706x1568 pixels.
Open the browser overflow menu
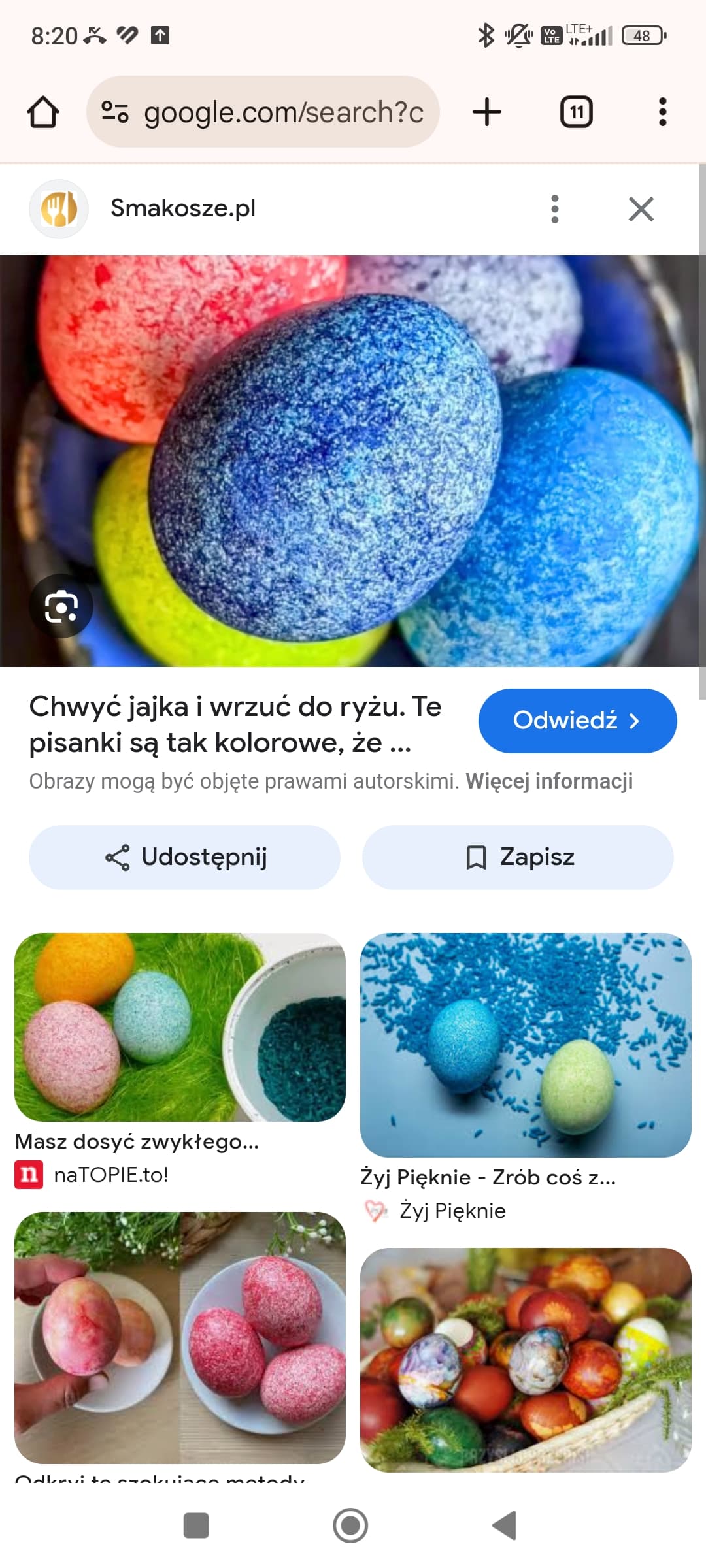click(663, 112)
